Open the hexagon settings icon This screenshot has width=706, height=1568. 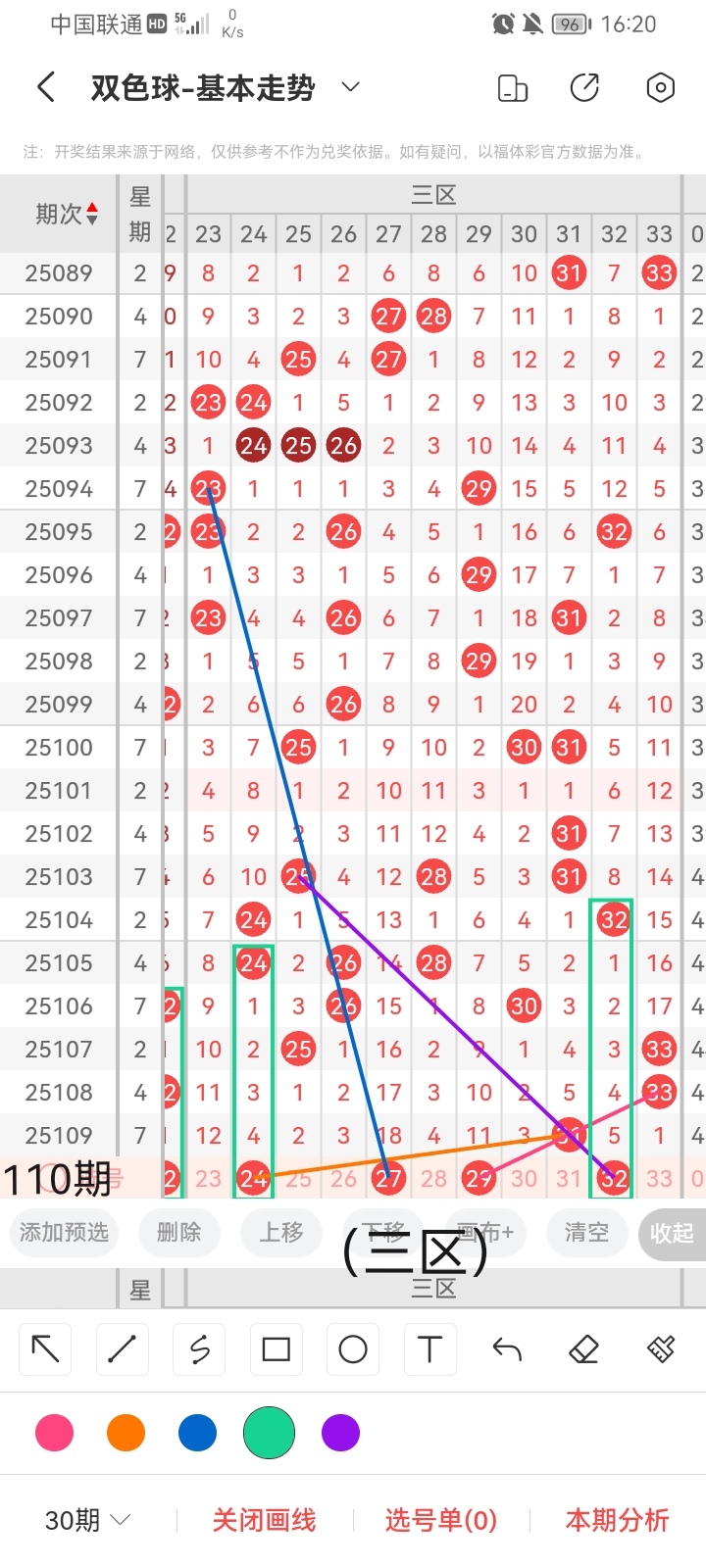click(661, 88)
